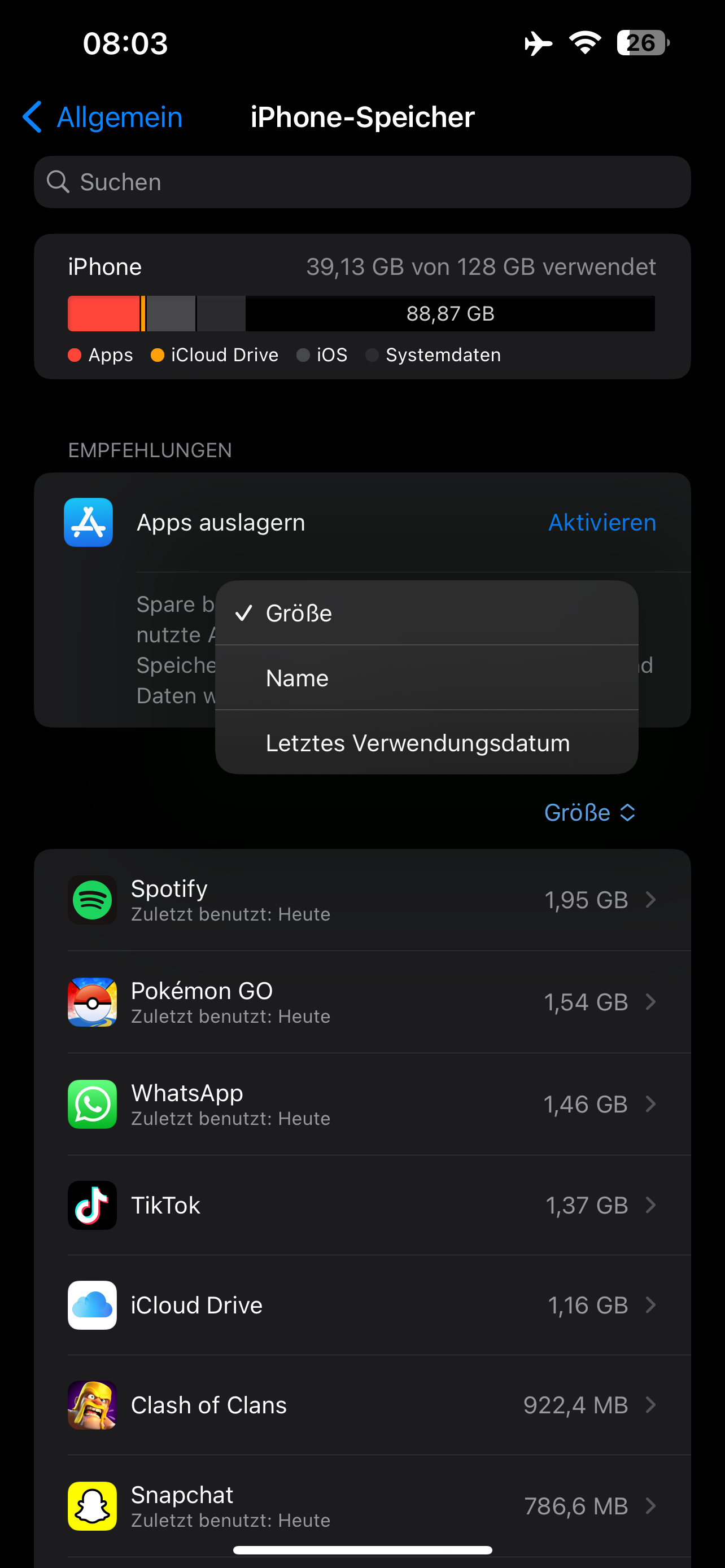Select Größe in the sort menu
Viewport: 725px width, 1568px height.
[x=426, y=613]
